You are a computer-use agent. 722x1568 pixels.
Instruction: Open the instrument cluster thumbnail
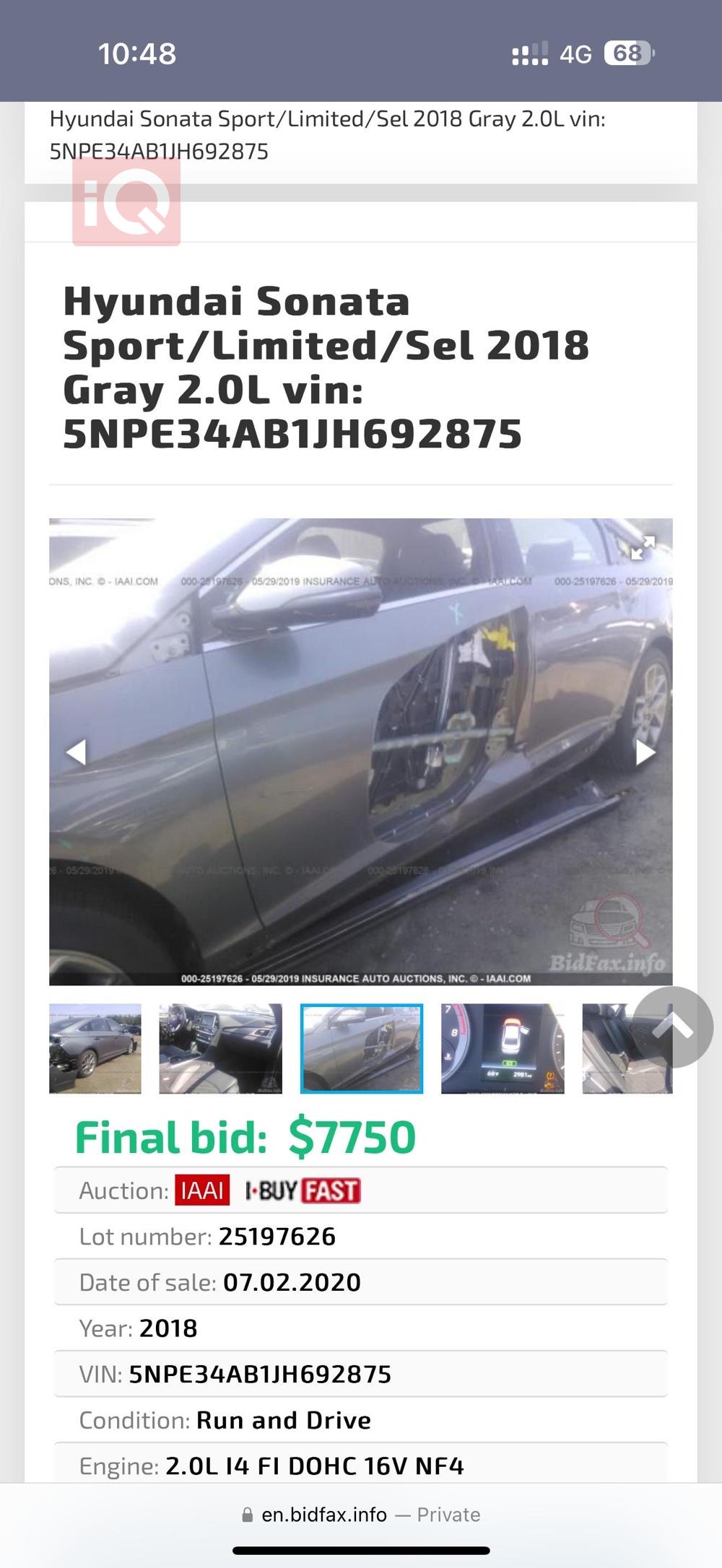pyautogui.click(x=503, y=1047)
